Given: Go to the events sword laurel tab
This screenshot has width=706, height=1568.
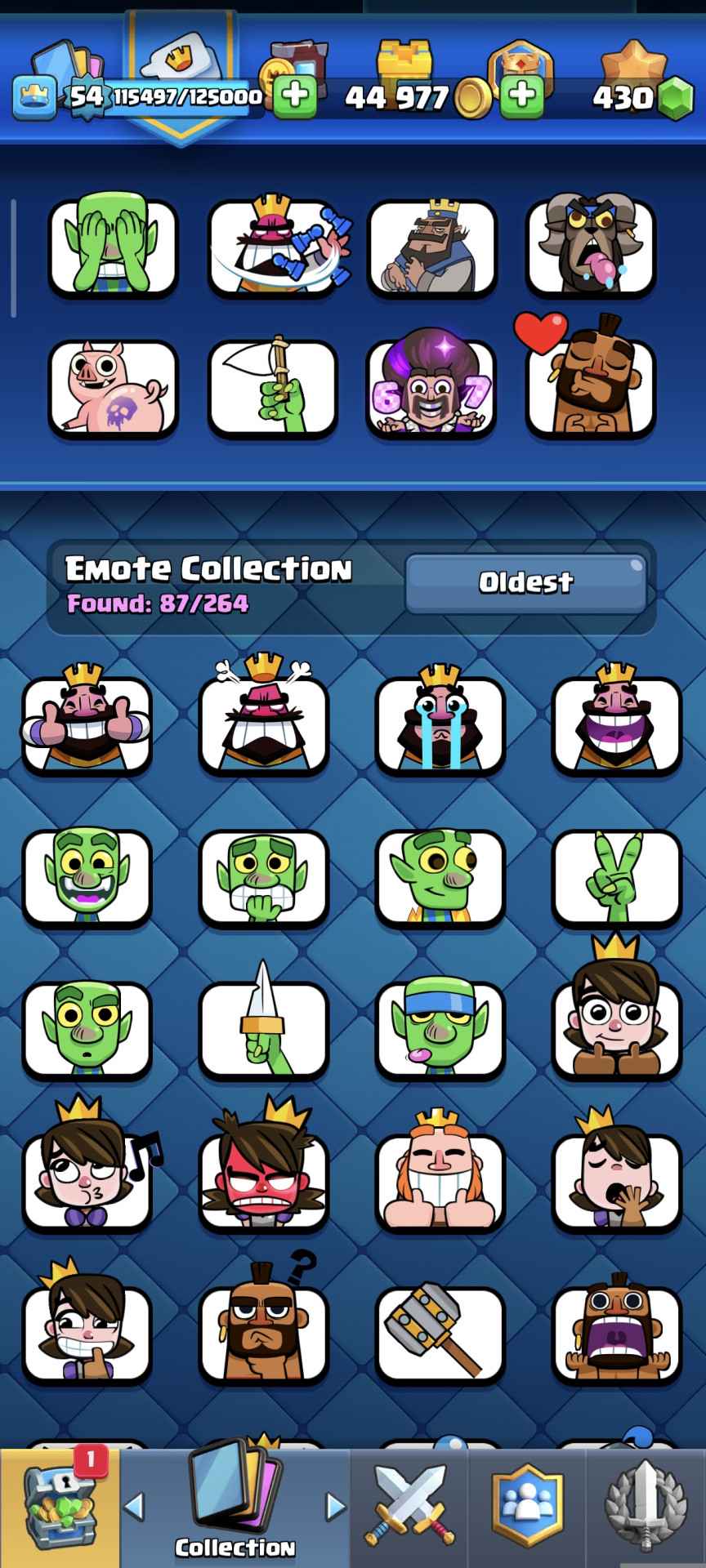Looking at the screenshot, I should 645,1505.
